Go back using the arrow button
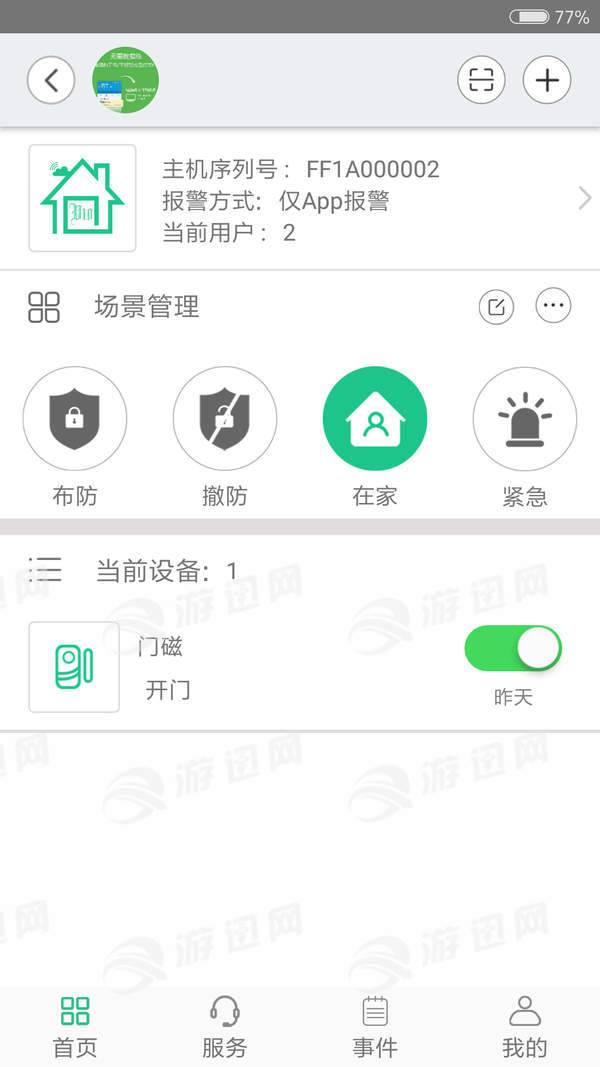The image size is (600, 1067). click(51, 80)
